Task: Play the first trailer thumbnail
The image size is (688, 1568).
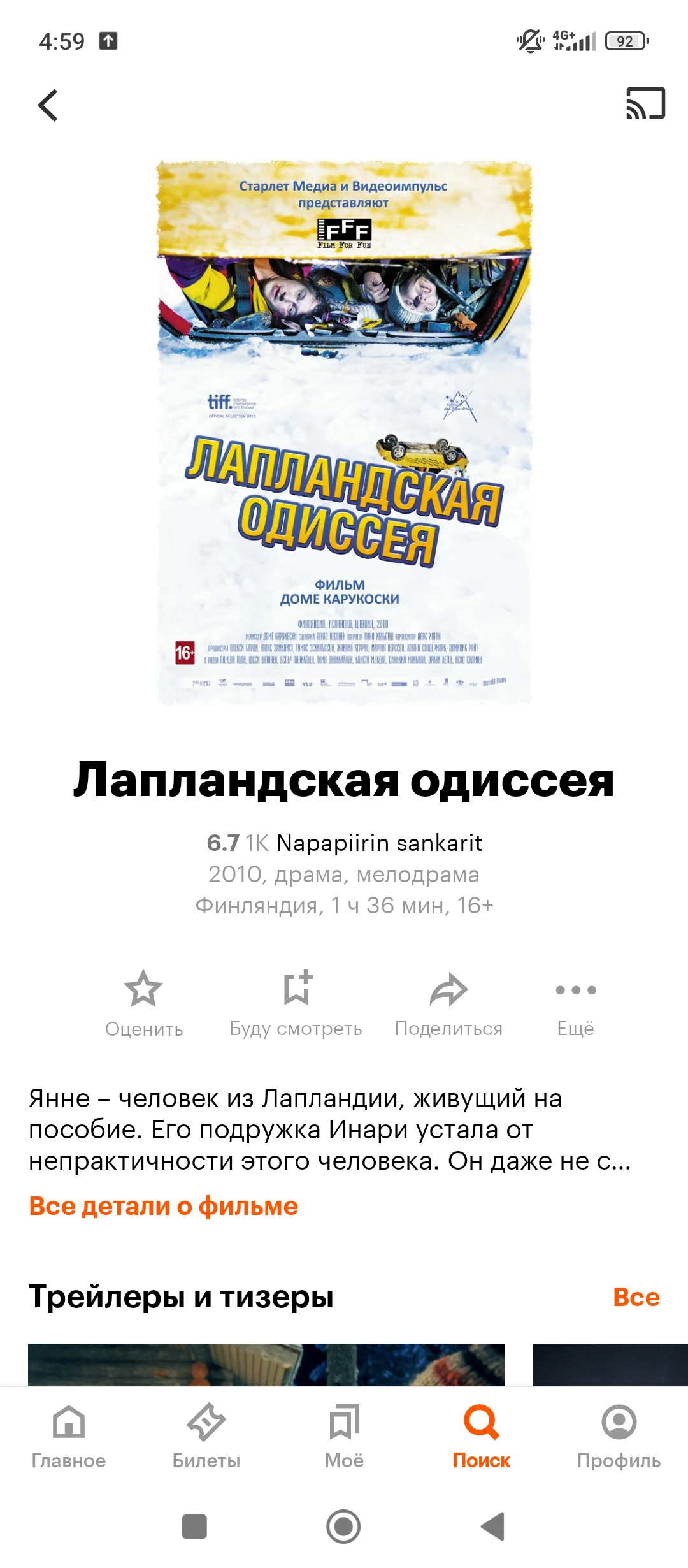Action: click(x=266, y=1365)
